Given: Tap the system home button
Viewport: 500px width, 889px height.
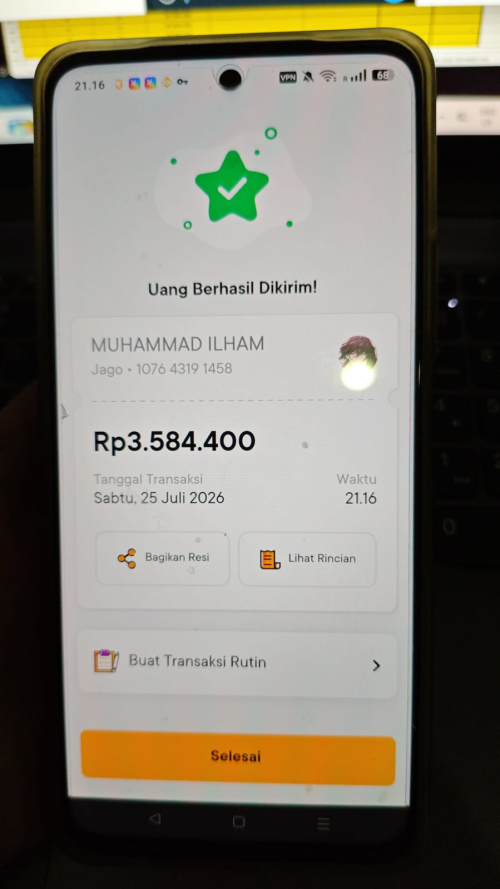Looking at the screenshot, I should click(239, 822).
